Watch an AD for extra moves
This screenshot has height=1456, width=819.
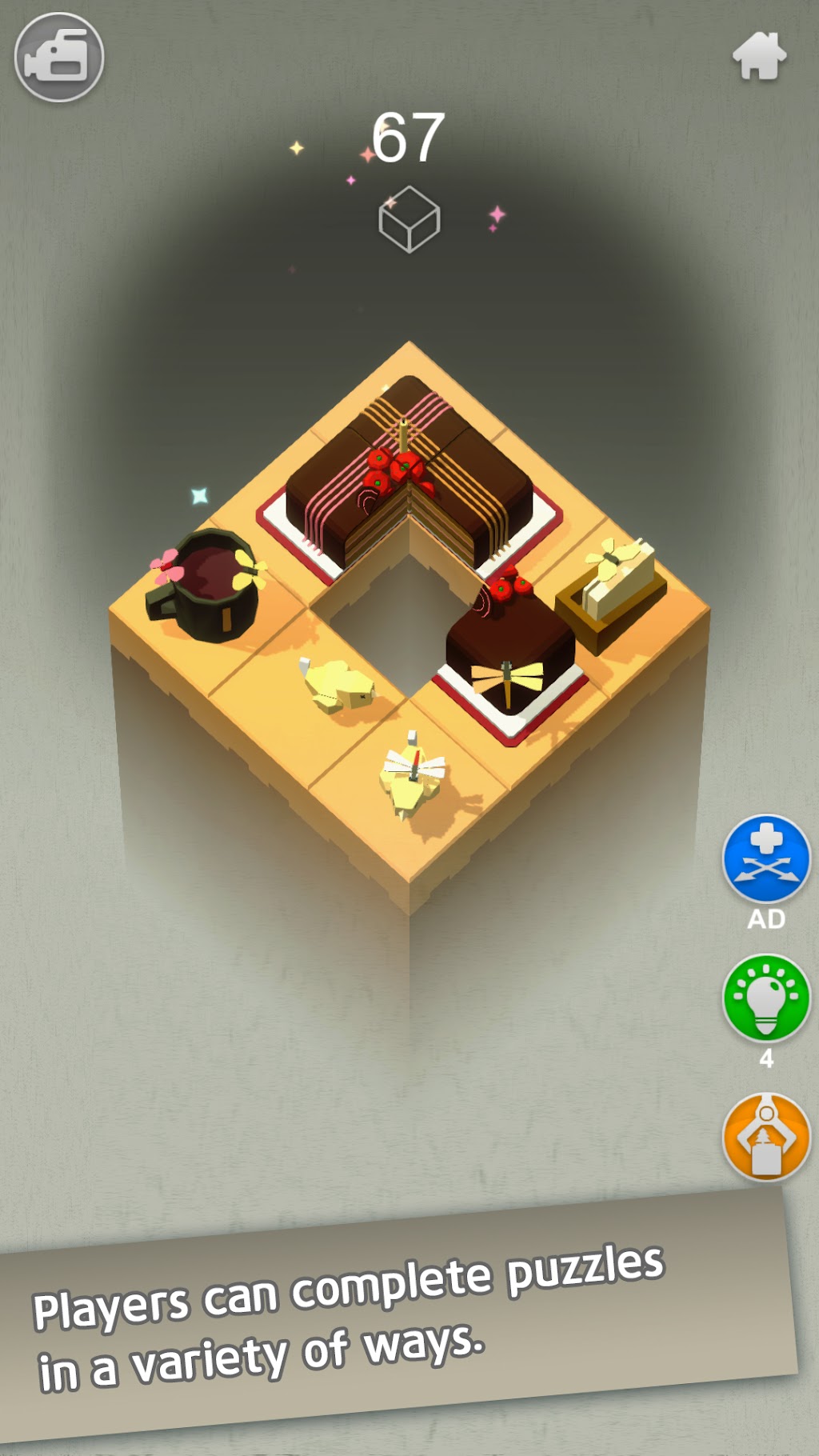[765, 859]
